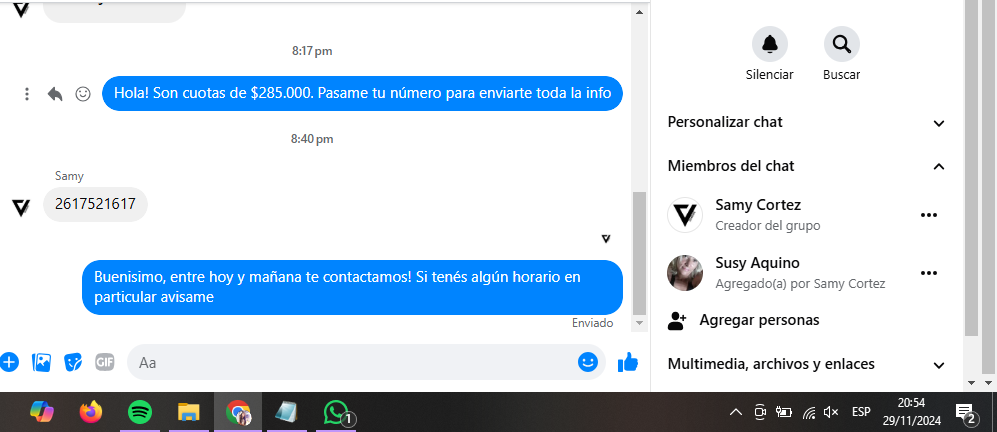React to the $285.000 message

pos(83,94)
